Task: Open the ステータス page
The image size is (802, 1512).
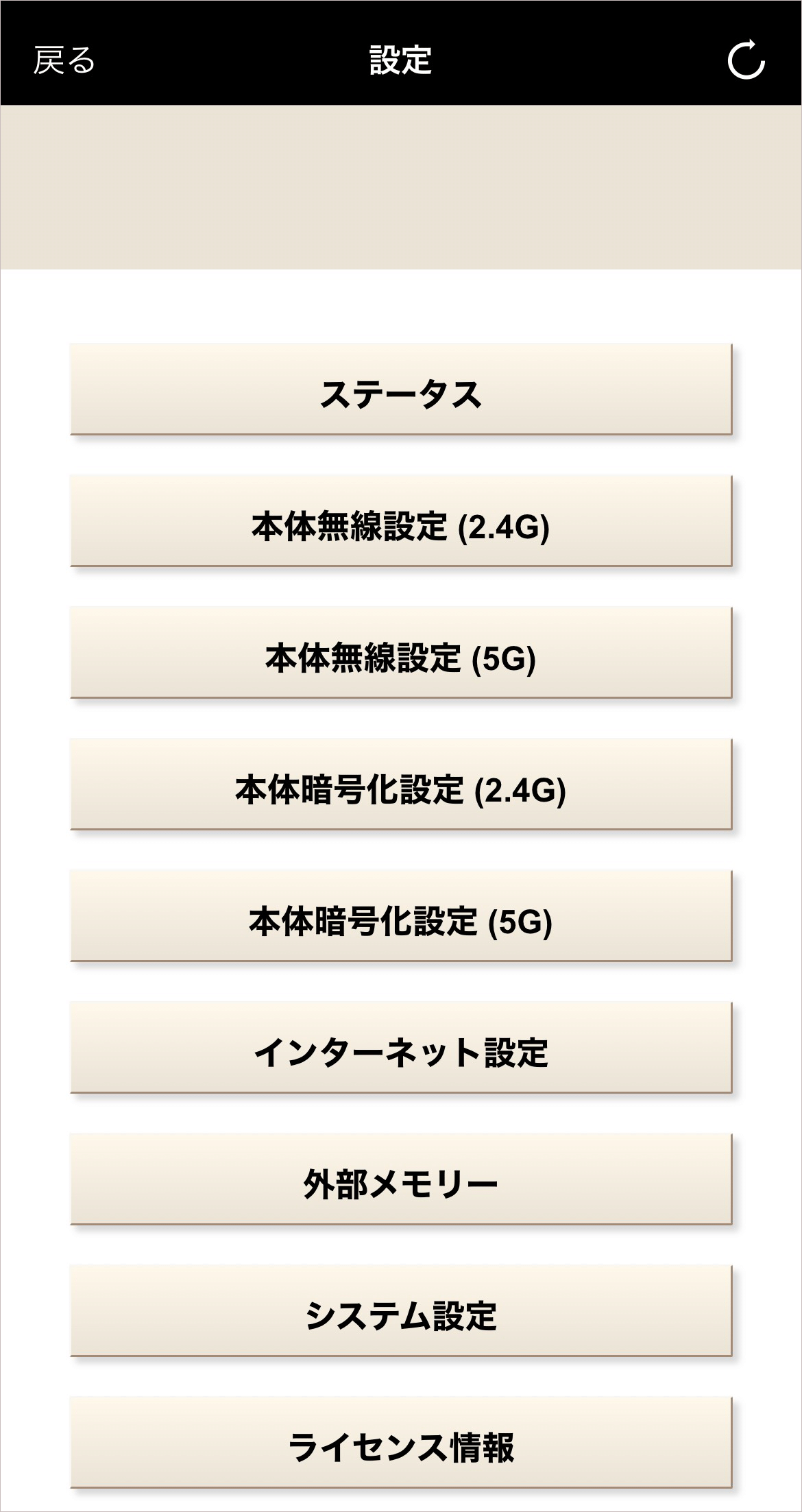Action: point(401,389)
